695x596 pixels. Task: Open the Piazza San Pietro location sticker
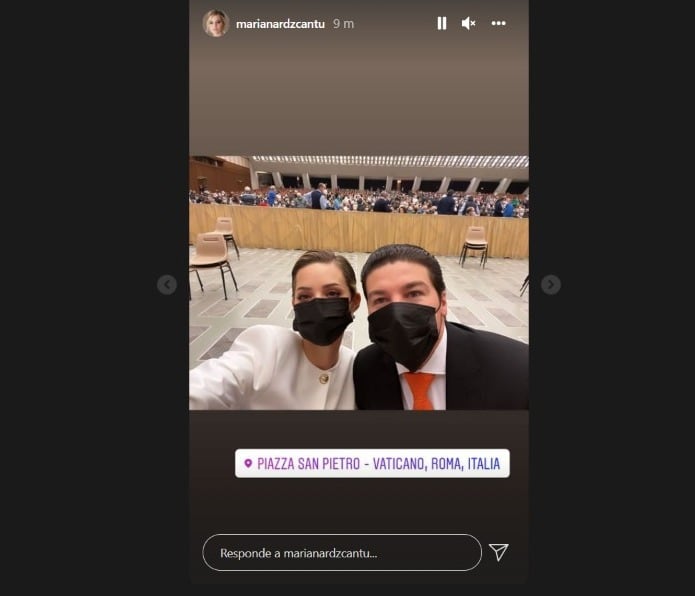(372, 463)
